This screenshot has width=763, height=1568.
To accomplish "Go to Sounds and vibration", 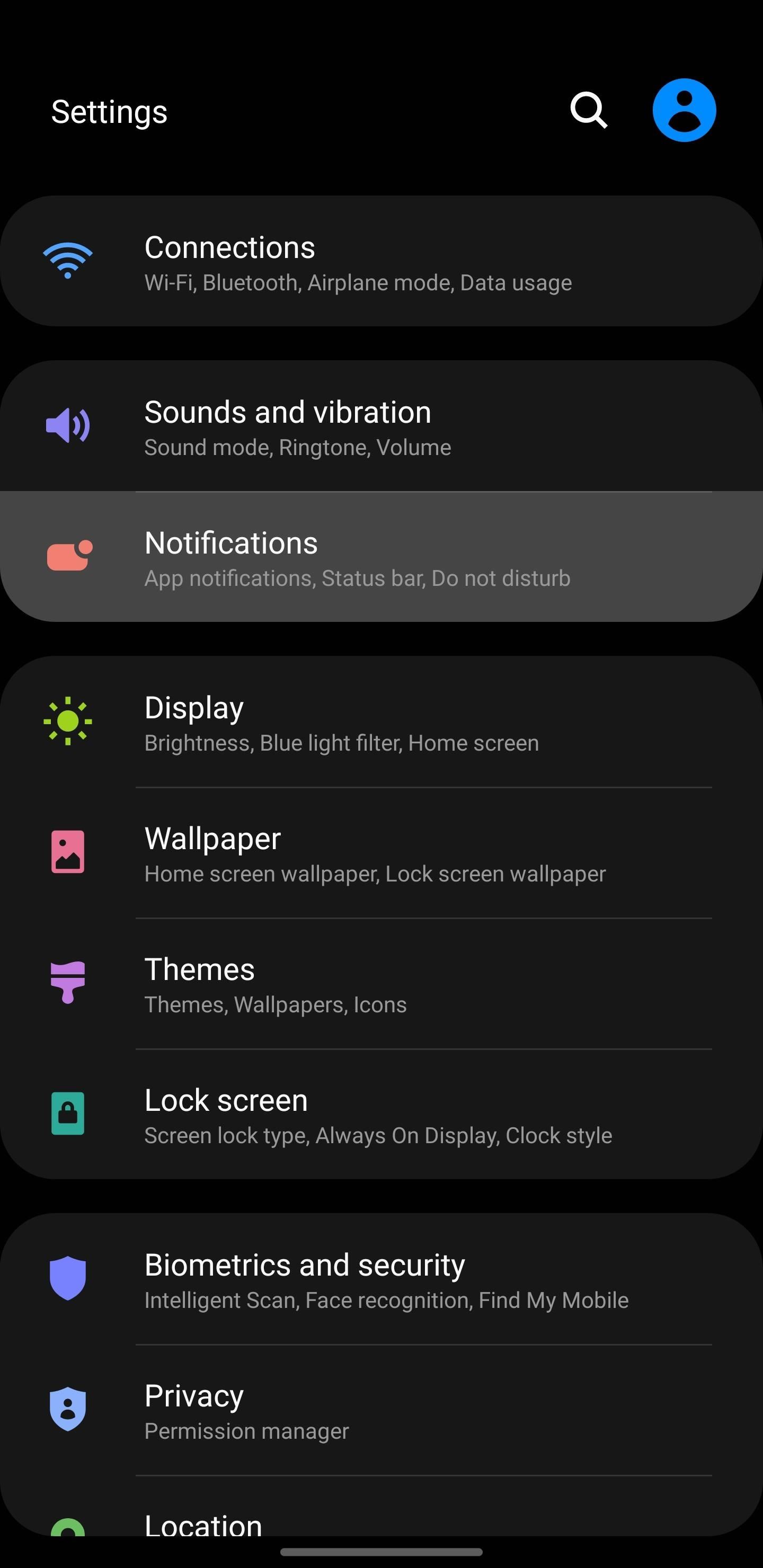I will point(381,426).
